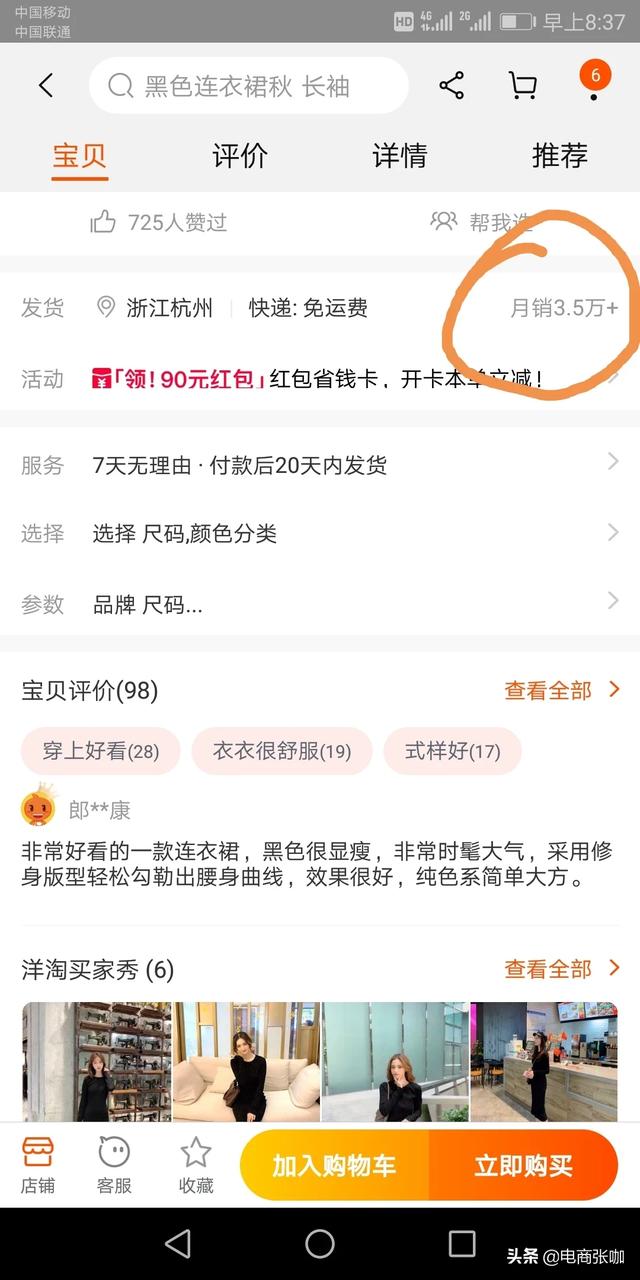Filter reviews by 穿上好看(28)
Screen dimensions: 640x1280
[101, 751]
